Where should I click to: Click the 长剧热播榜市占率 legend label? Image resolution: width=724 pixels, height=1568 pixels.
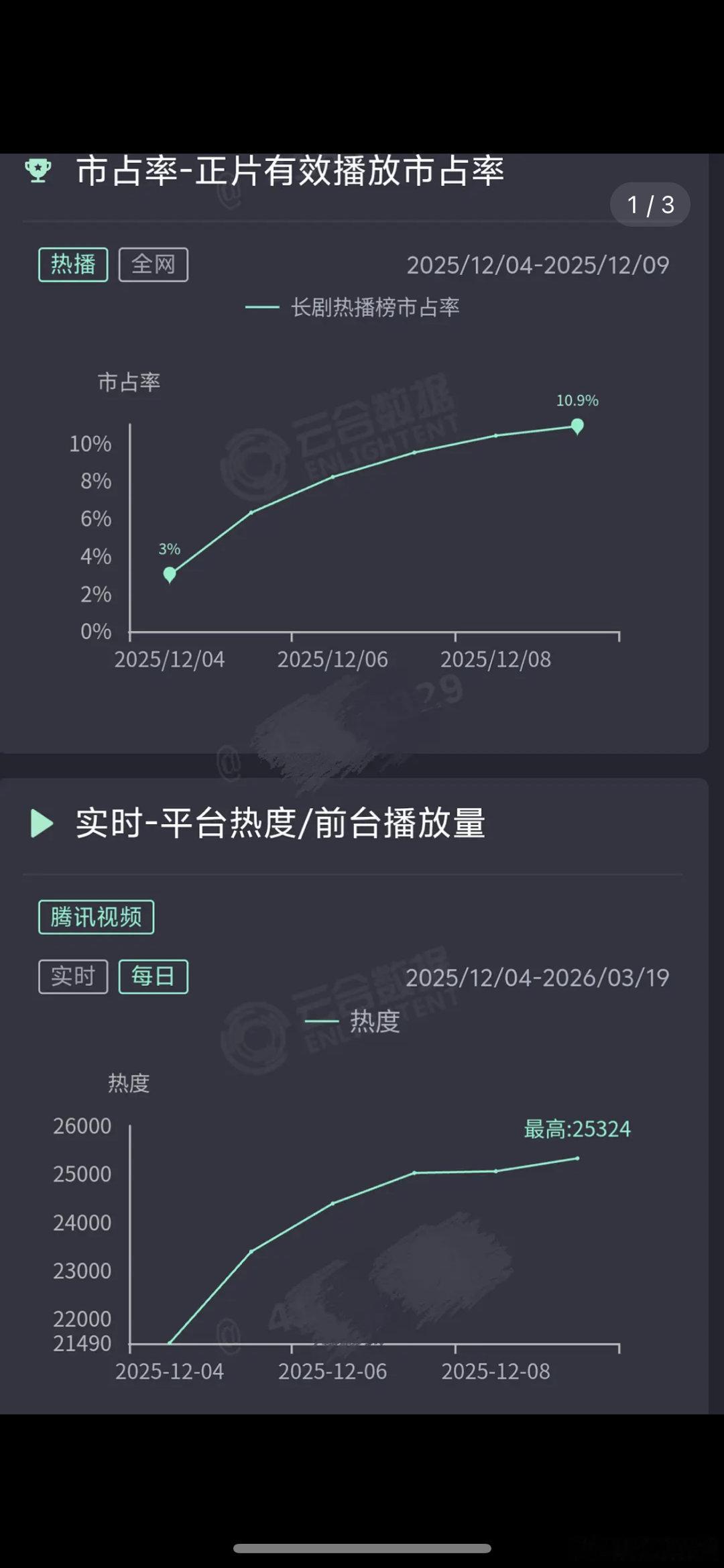tap(375, 306)
